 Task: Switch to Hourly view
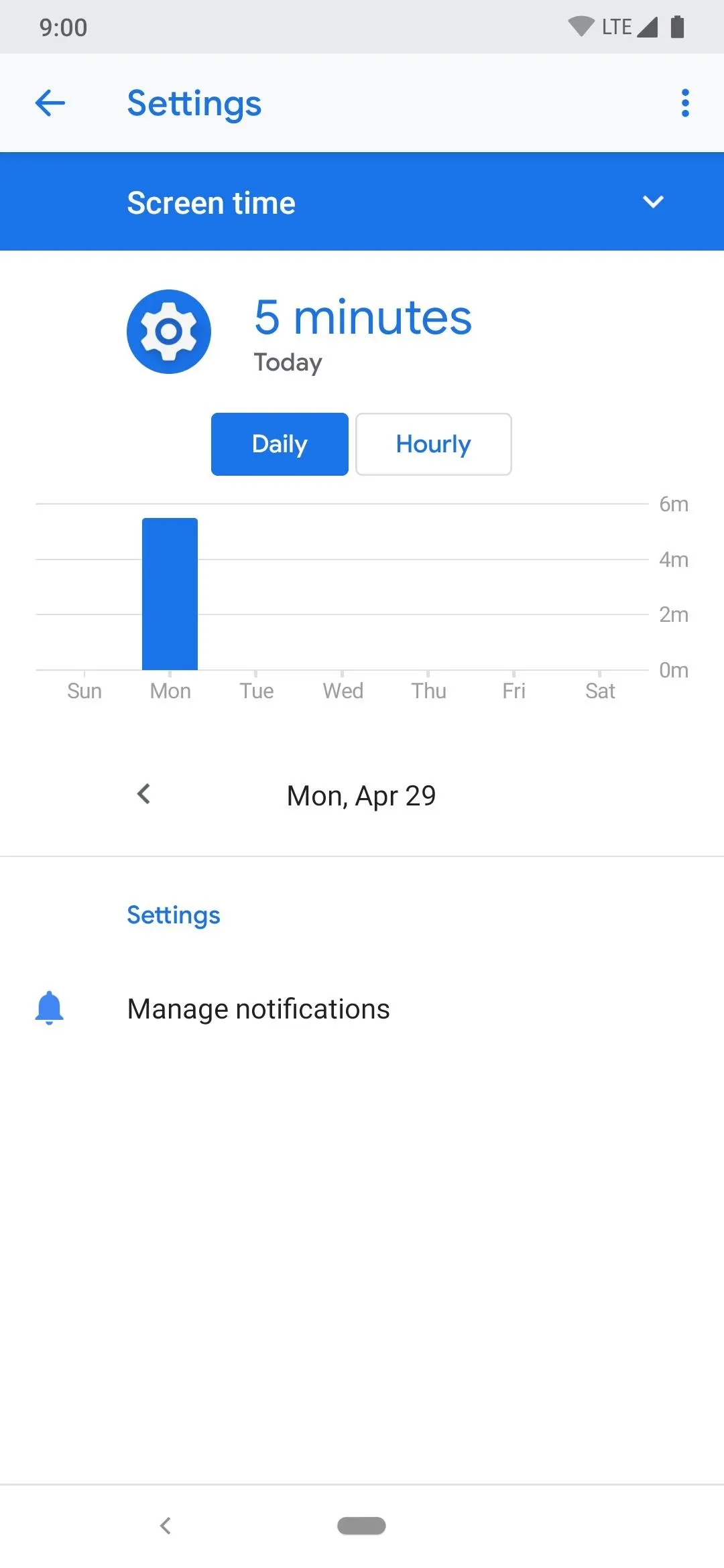(x=433, y=444)
